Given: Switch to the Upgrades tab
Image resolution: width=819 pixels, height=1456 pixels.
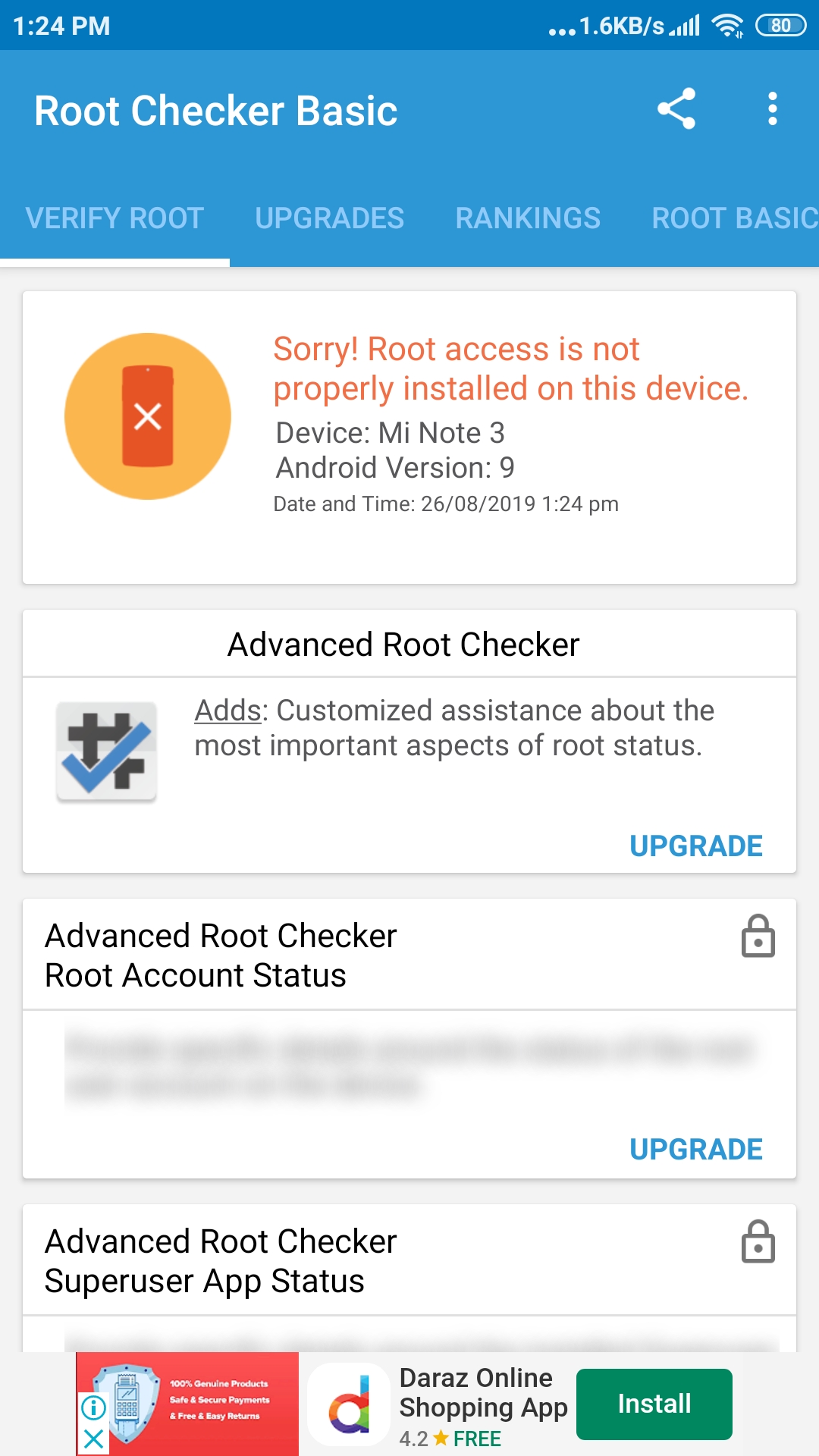Looking at the screenshot, I should coord(329,218).
